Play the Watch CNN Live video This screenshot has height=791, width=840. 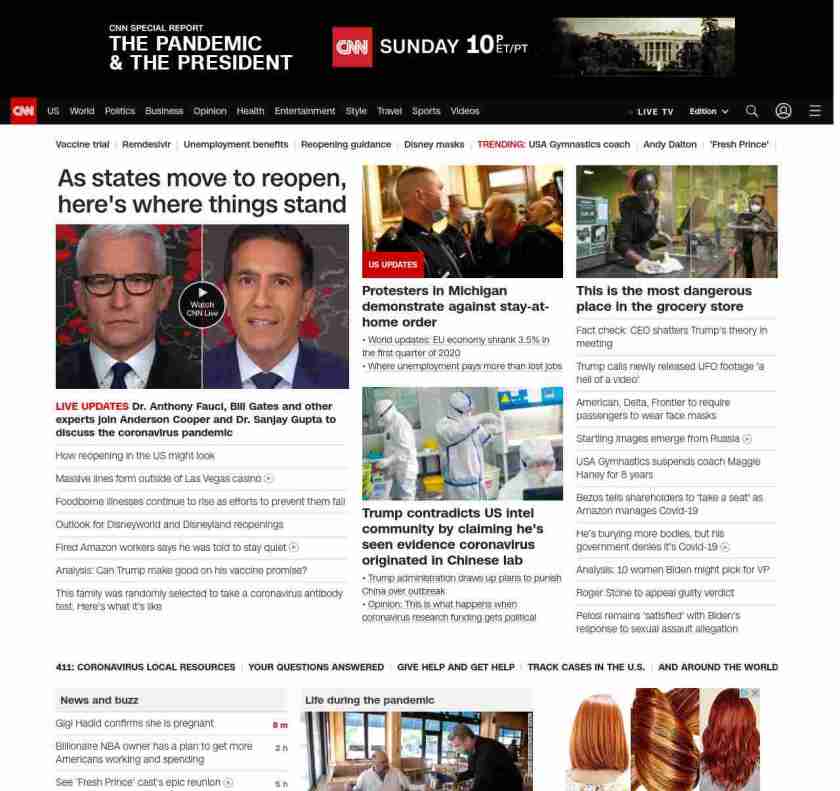pos(202,304)
